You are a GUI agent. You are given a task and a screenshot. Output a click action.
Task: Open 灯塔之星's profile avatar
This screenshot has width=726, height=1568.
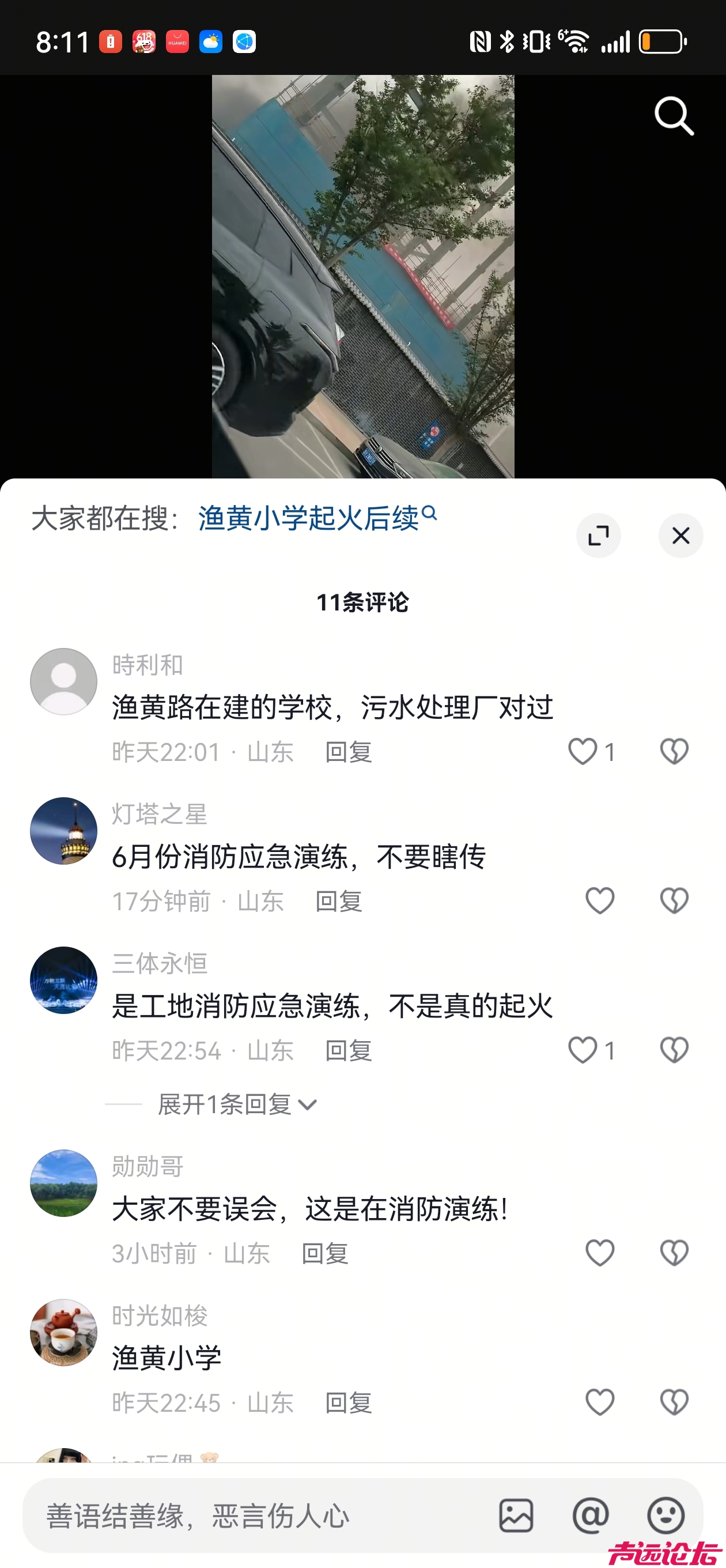pyautogui.click(x=63, y=831)
